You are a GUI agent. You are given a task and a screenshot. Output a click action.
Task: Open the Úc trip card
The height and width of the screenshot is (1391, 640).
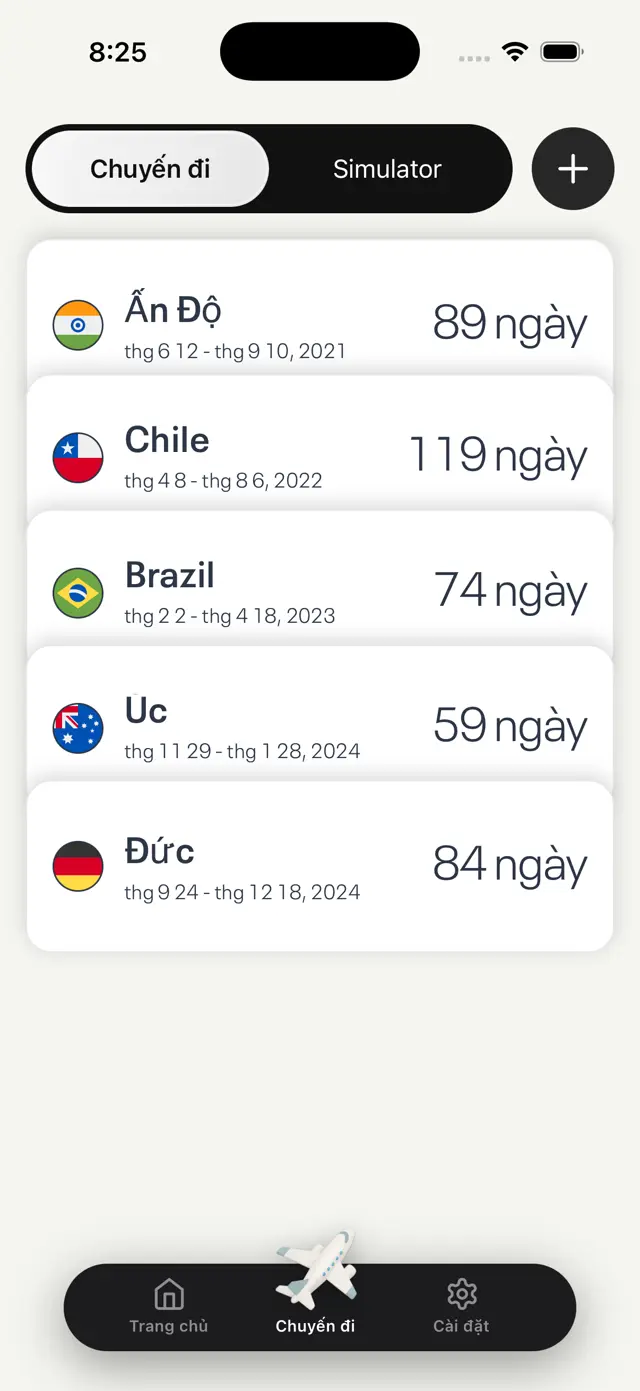319,726
